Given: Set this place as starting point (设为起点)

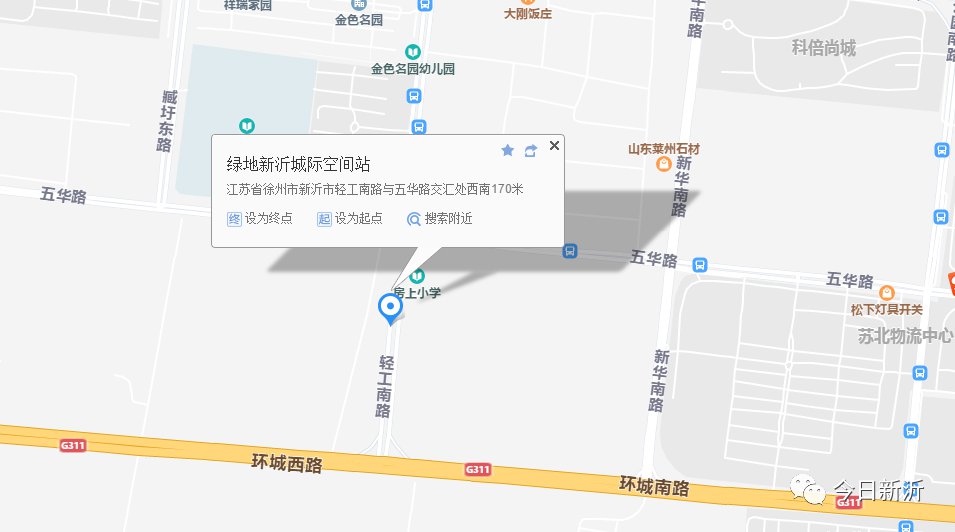Looking at the screenshot, I should (350, 218).
